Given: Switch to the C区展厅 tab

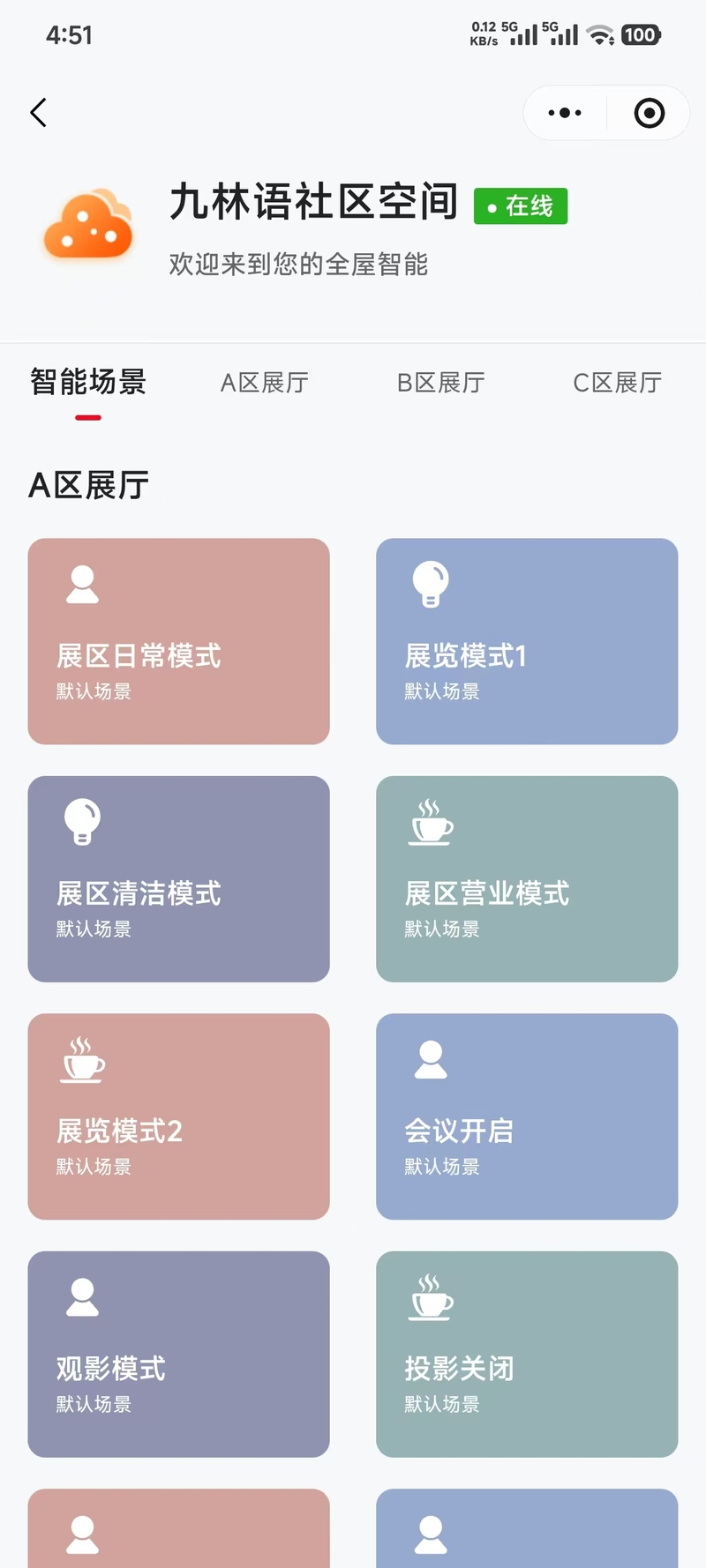Looking at the screenshot, I should (x=618, y=383).
